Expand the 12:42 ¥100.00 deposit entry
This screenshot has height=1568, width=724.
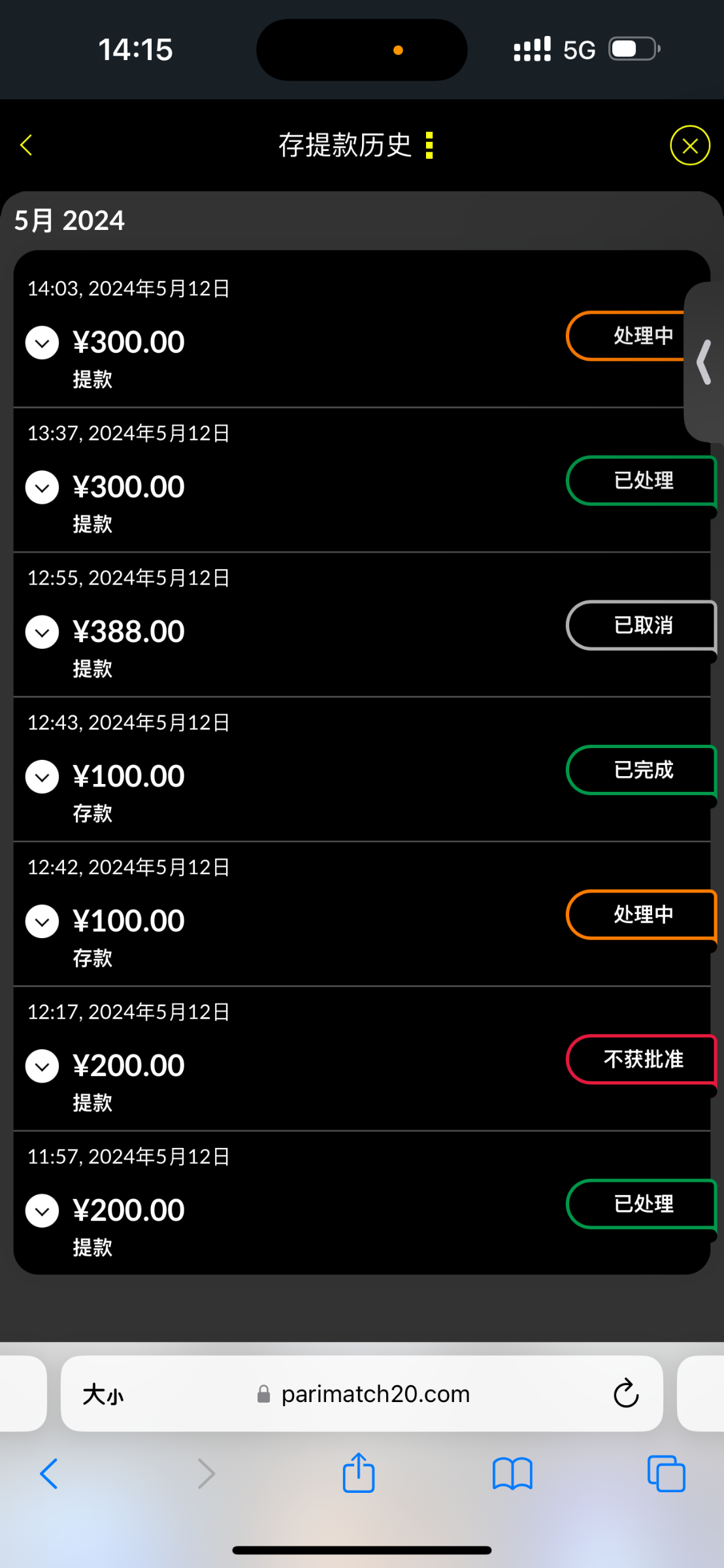point(42,921)
